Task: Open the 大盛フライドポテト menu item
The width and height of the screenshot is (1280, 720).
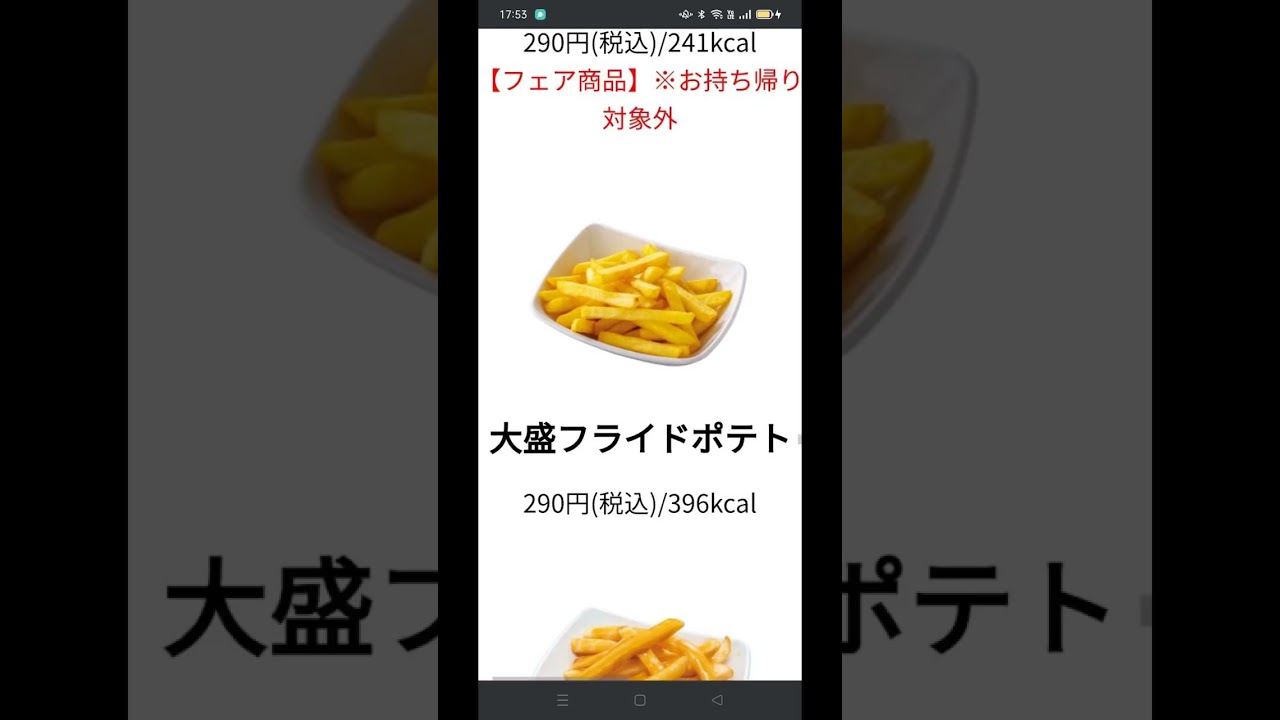Action: click(x=640, y=439)
